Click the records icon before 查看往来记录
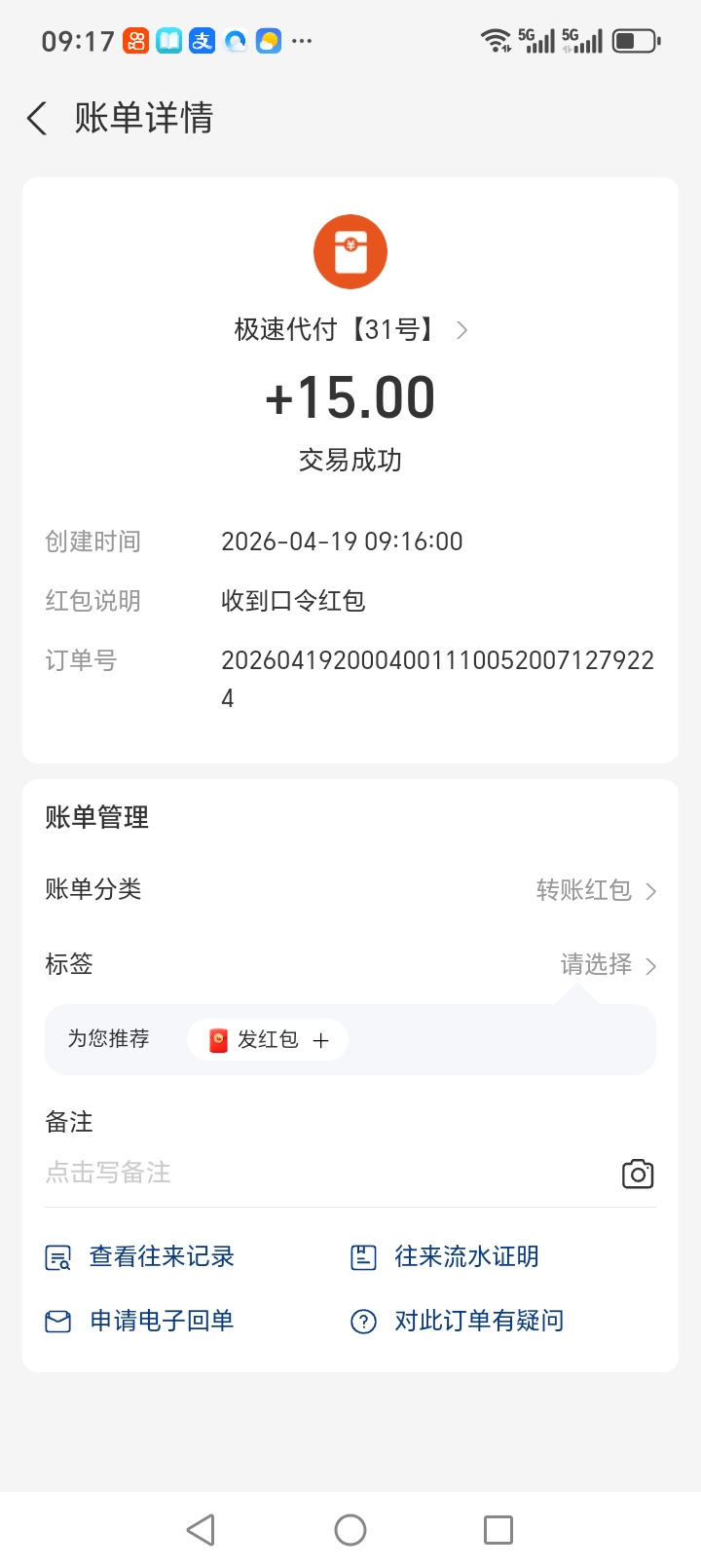Image resolution: width=701 pixels, height=1568 pixels. point(57,1256)
